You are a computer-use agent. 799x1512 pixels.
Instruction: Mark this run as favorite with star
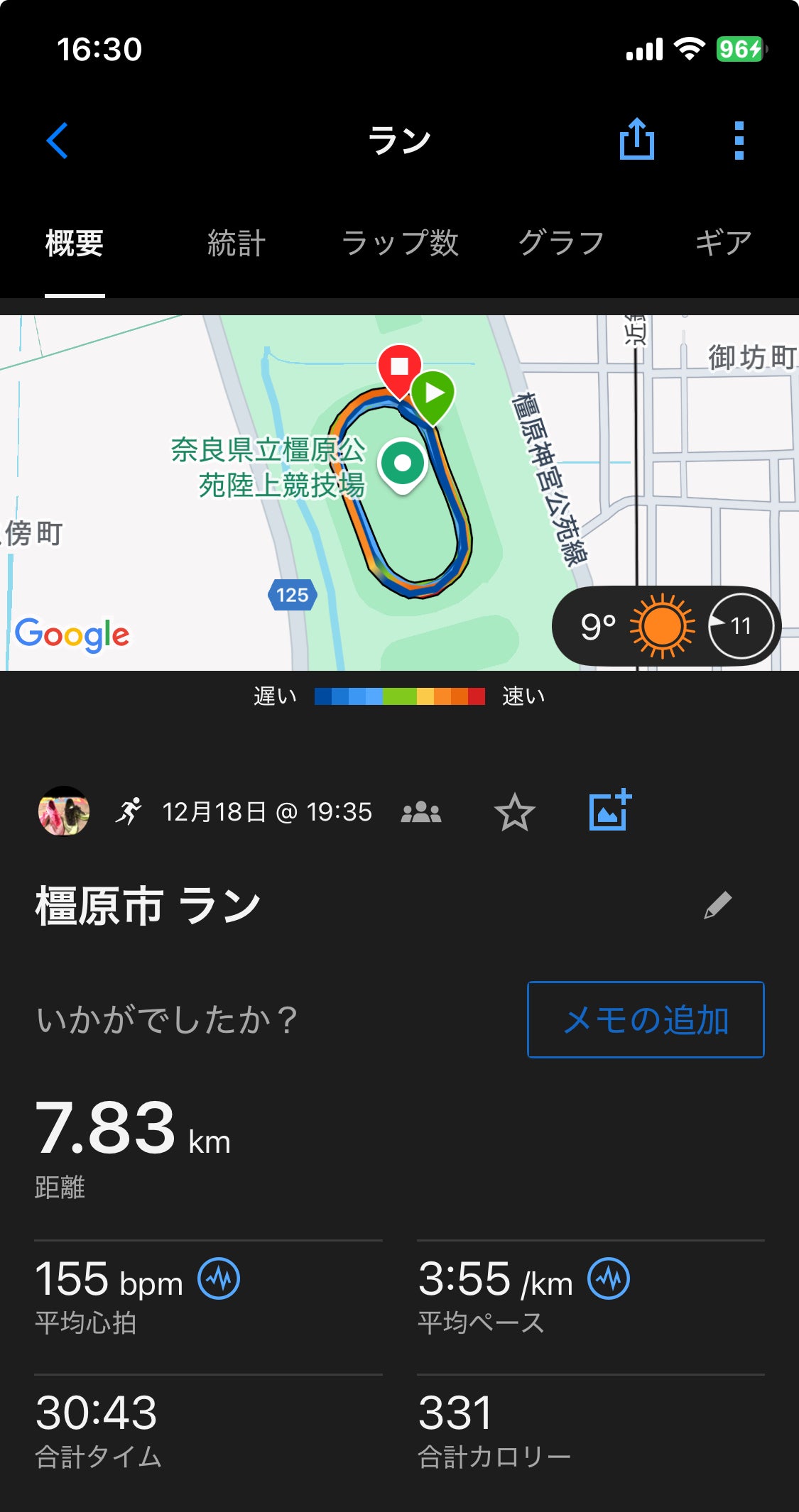514,812
